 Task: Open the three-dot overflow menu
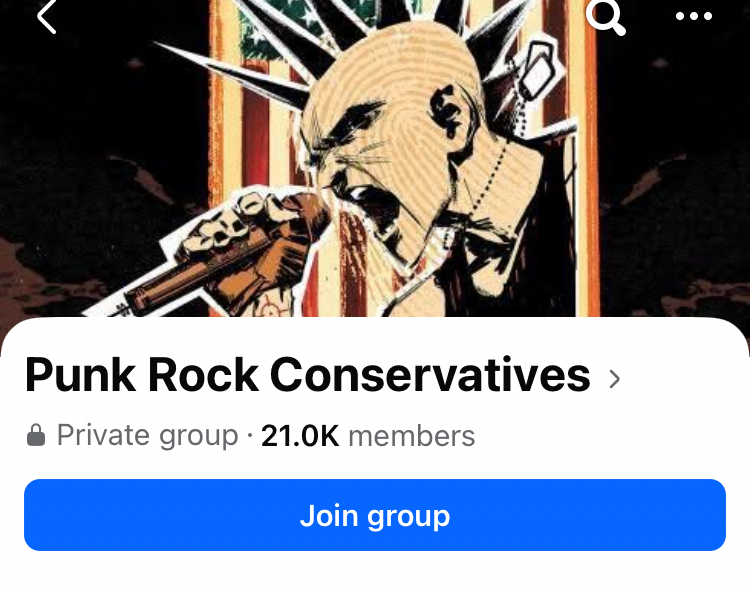click(x=693, y=16)
